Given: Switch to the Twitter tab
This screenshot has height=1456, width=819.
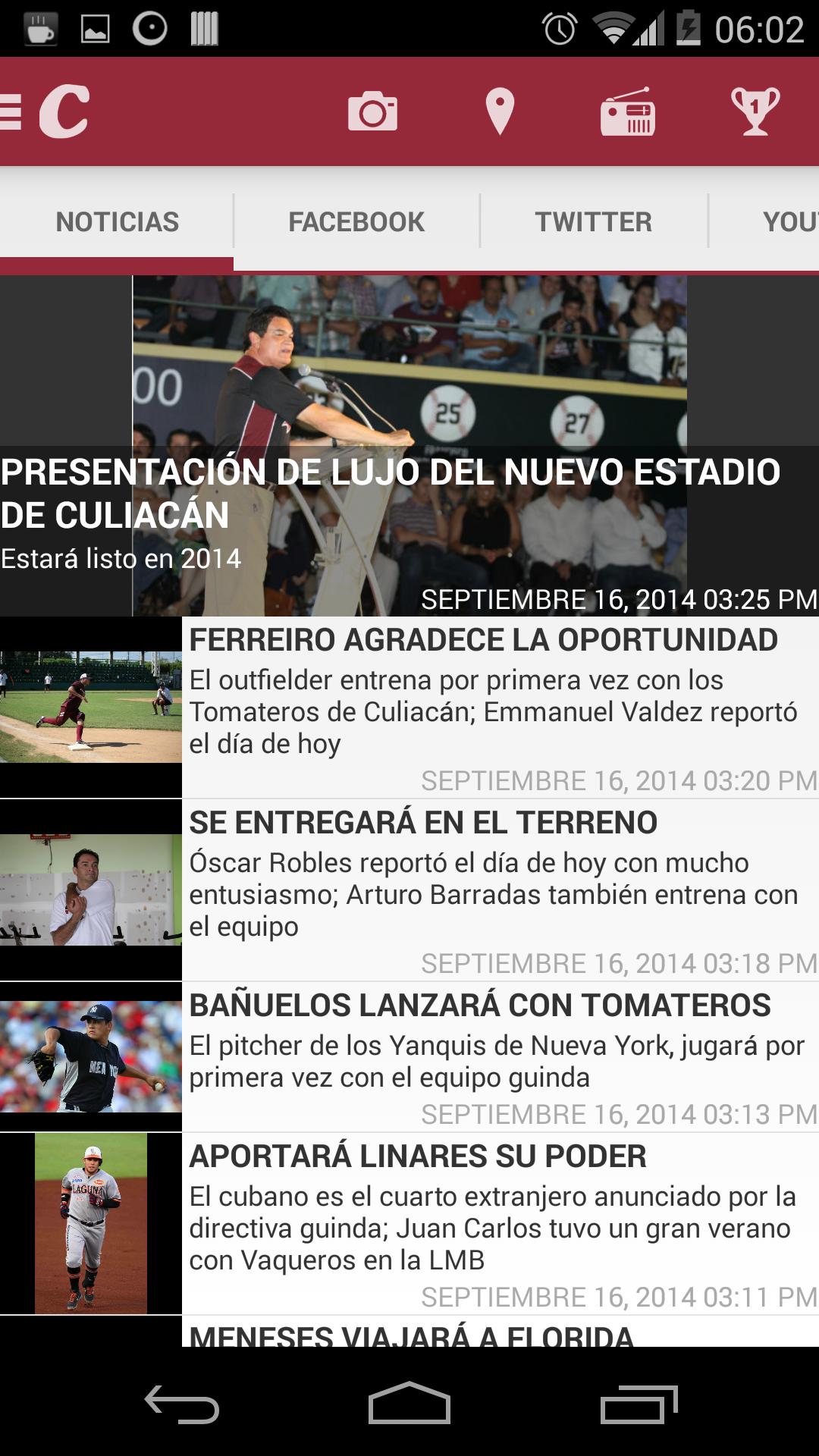Looking at the screenshot, I should point(594,221).
